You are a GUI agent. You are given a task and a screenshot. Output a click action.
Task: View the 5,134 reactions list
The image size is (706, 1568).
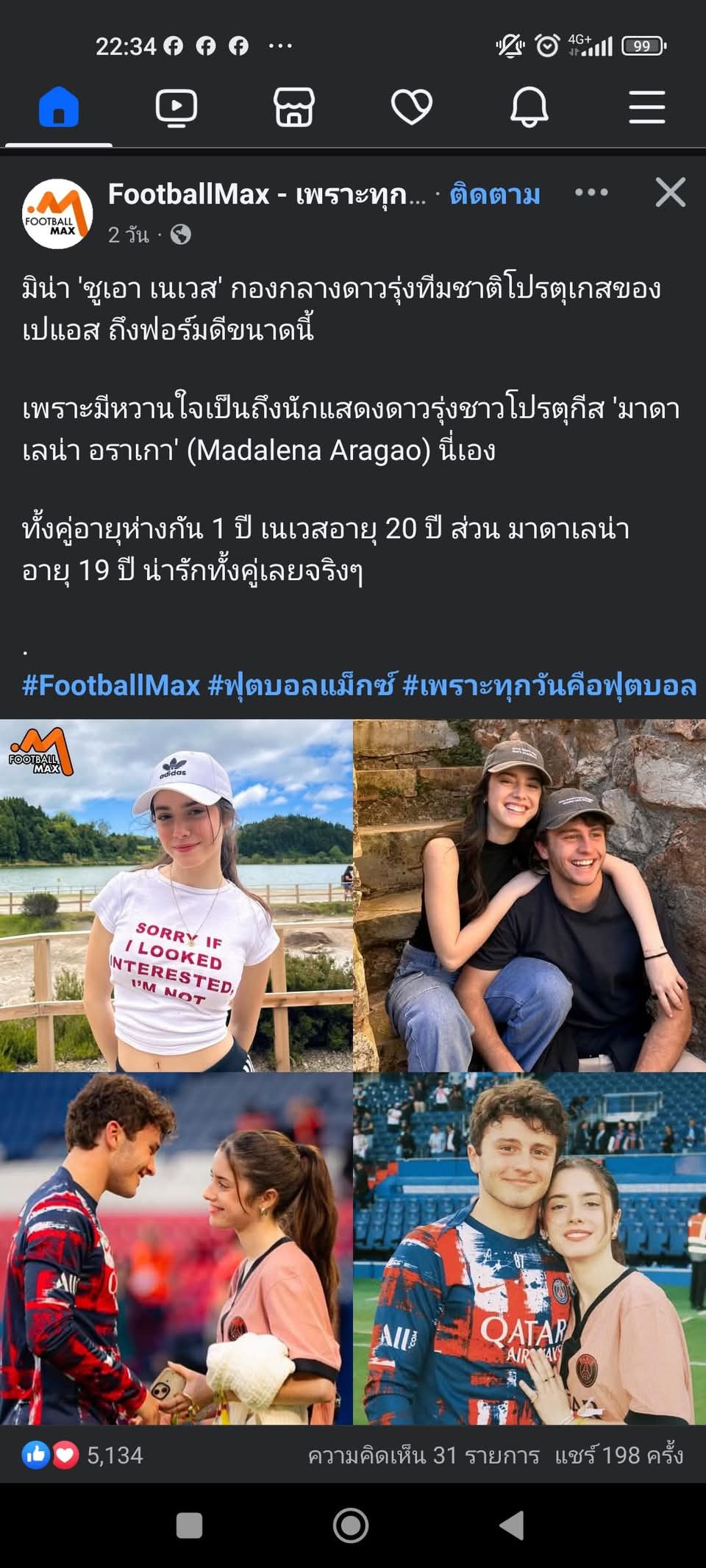82,1455
